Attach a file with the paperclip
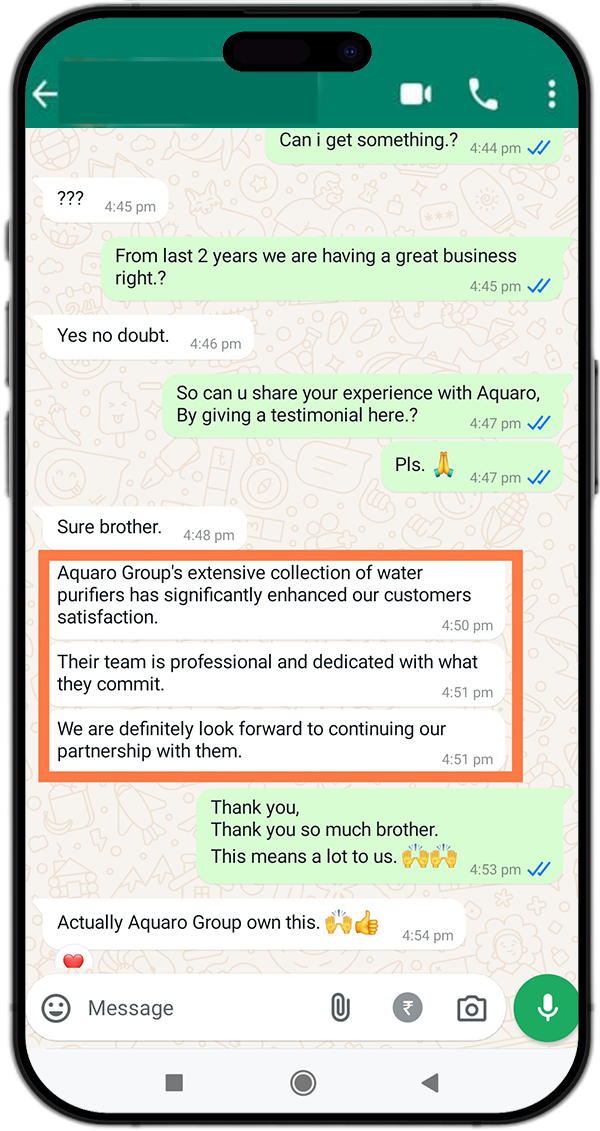Viewport: 600px width, 1131px height. [x=340, y=1008]
